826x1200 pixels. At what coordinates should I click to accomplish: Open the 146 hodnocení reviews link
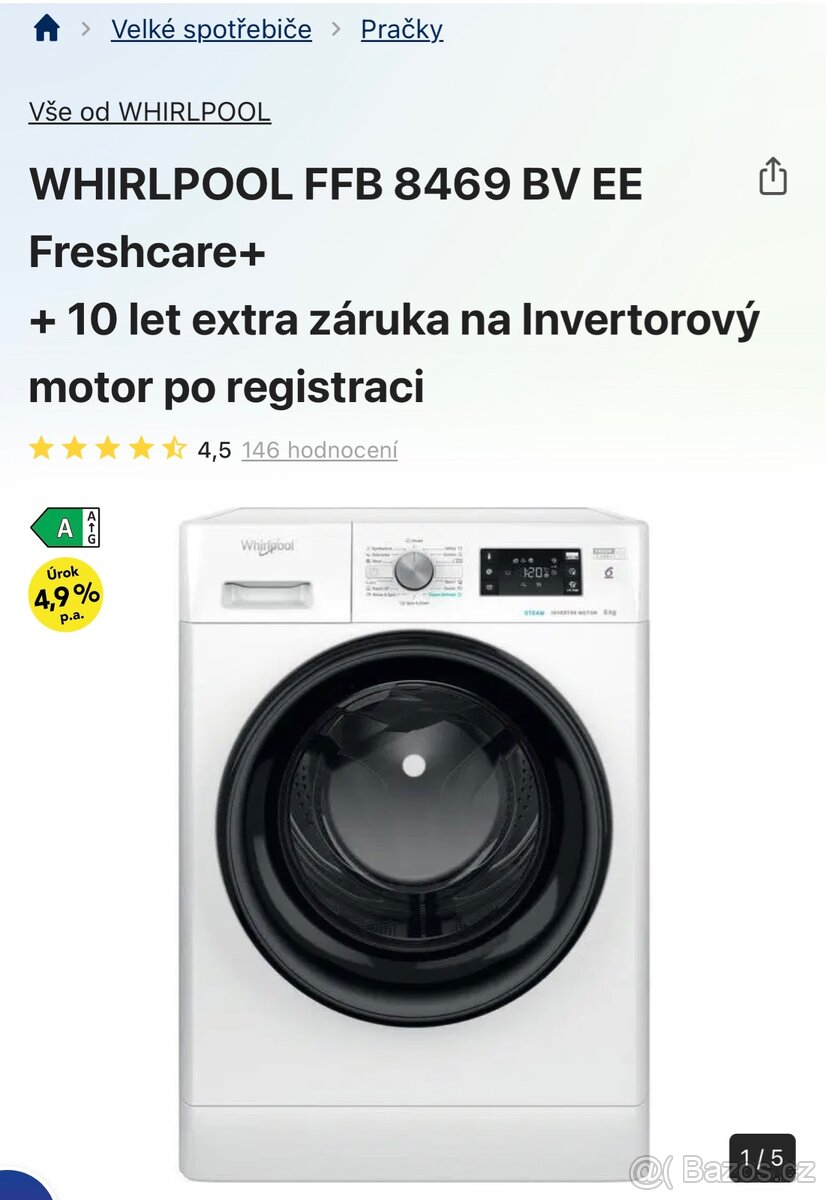319,450
